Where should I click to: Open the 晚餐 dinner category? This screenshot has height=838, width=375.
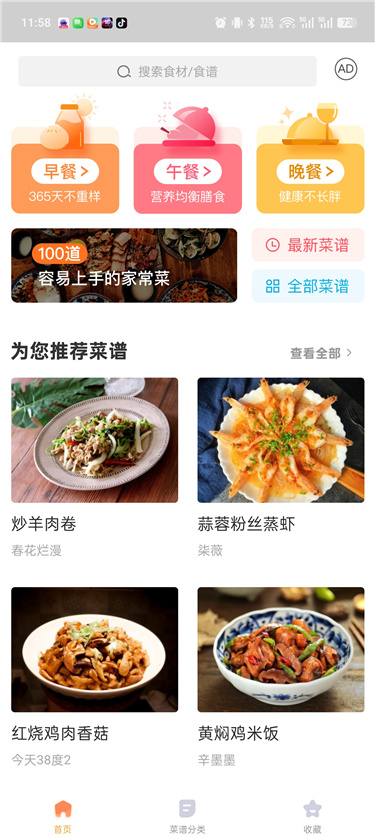pyautogui.click(x=310, y=157)
